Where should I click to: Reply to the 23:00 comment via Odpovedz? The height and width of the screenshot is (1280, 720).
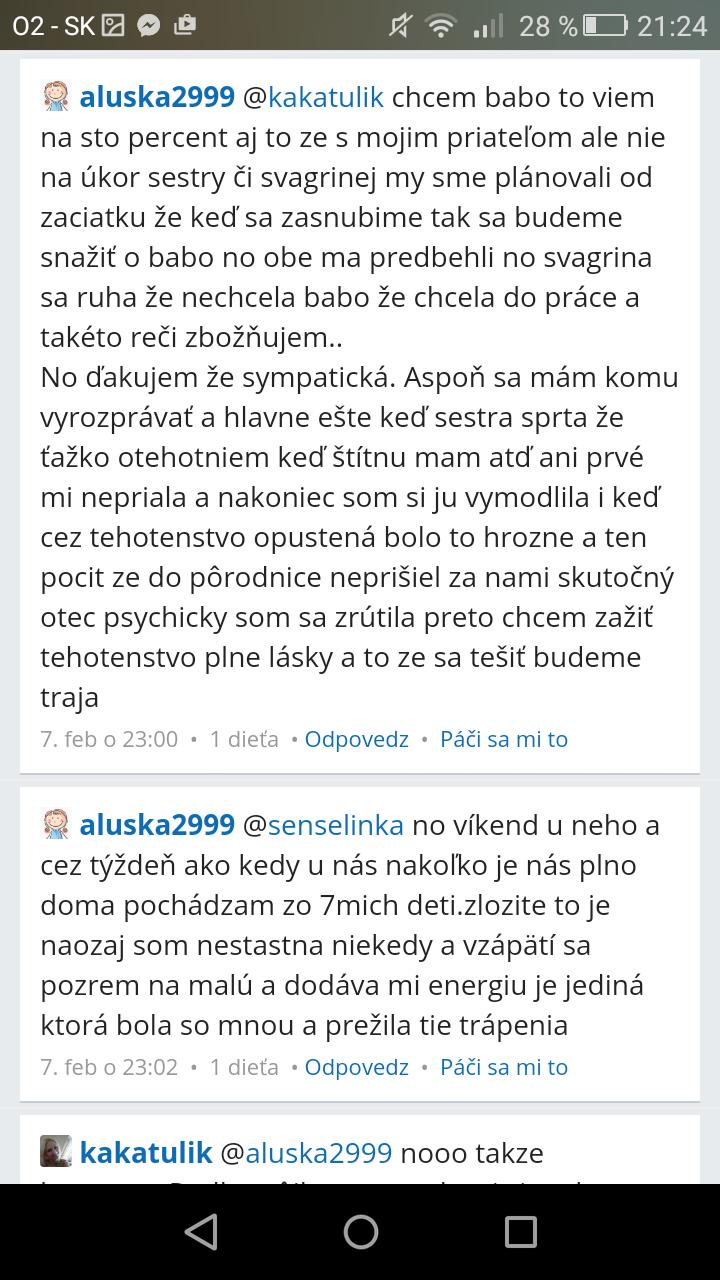356,739
